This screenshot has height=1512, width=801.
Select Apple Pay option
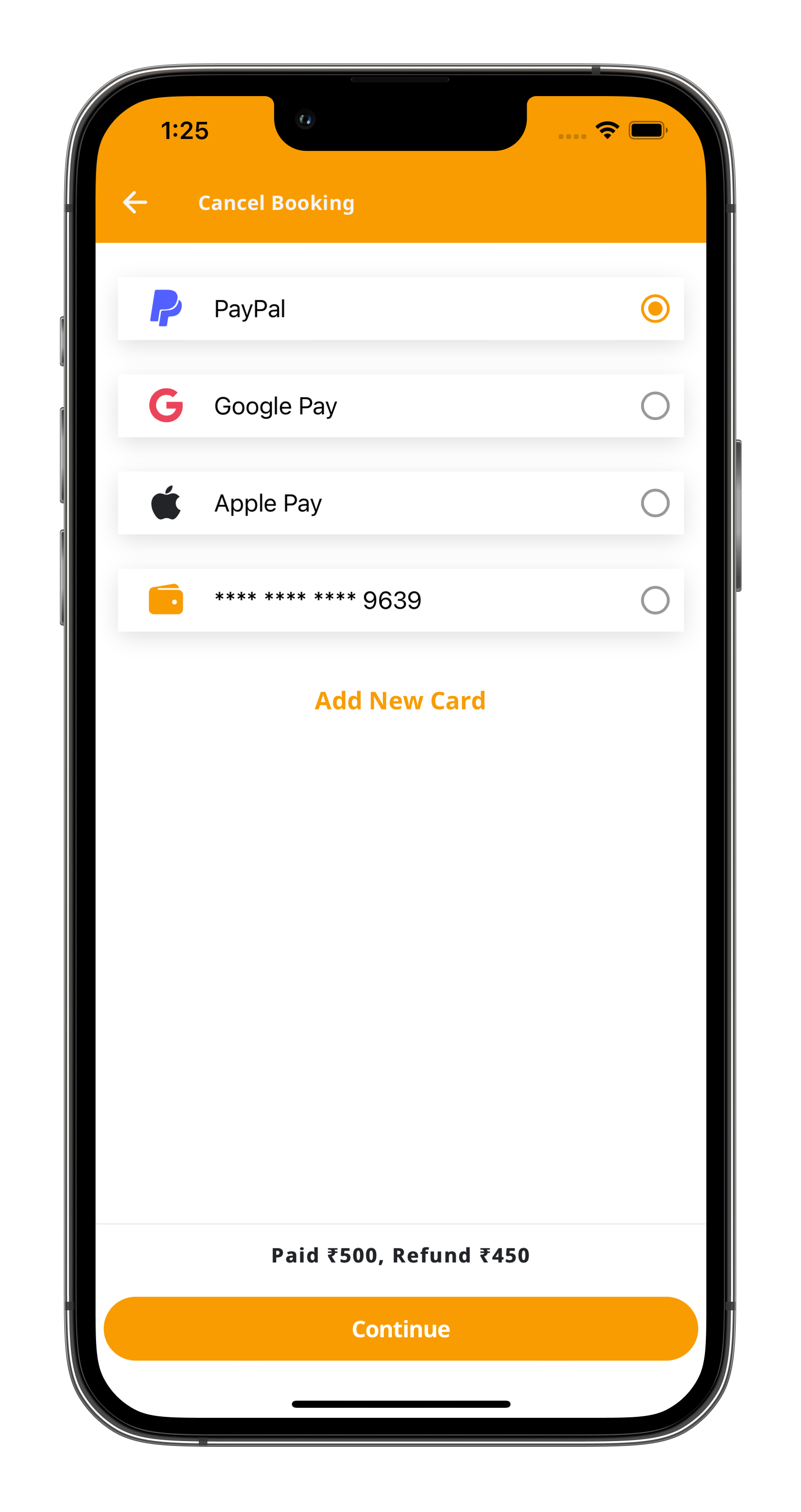click(401, 503)
